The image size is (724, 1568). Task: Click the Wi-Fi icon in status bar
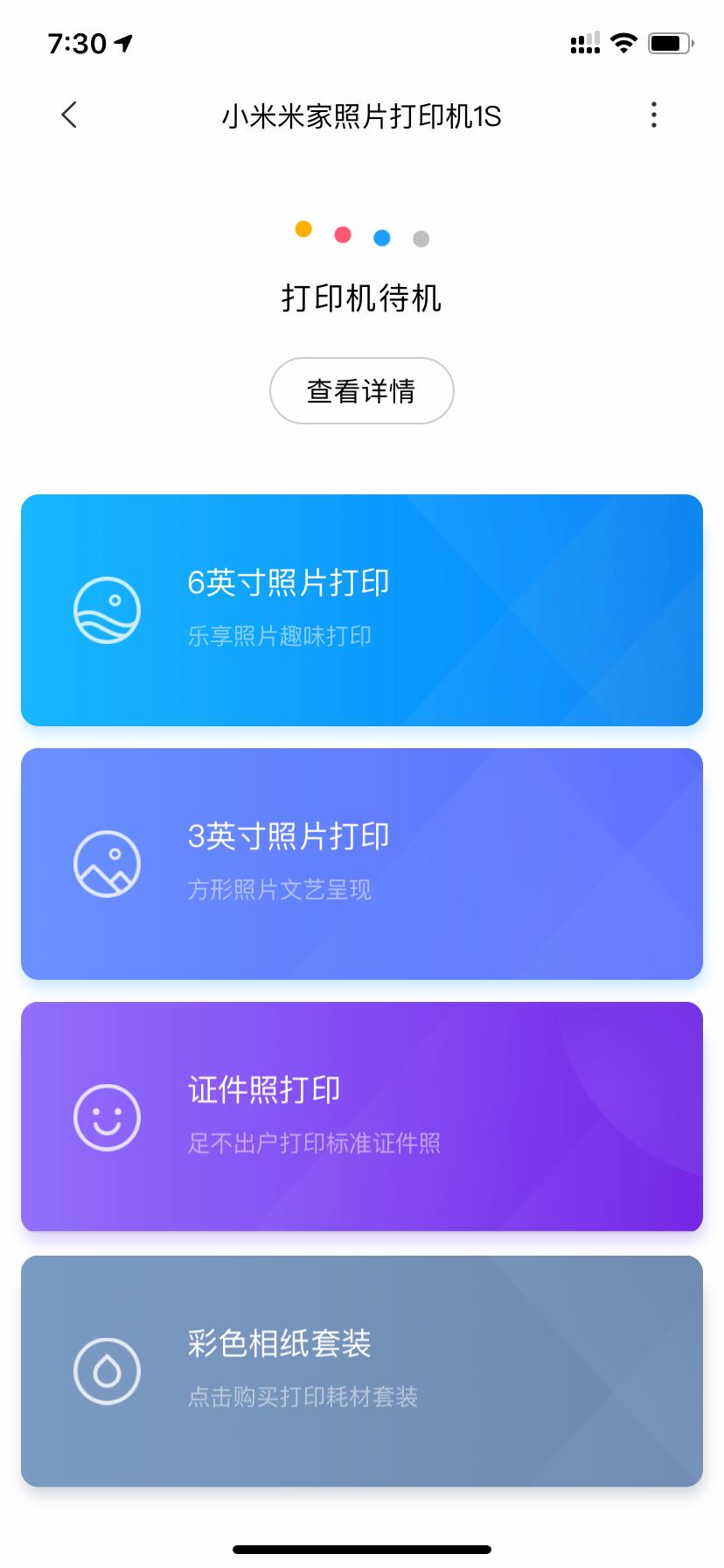point(623,42)
